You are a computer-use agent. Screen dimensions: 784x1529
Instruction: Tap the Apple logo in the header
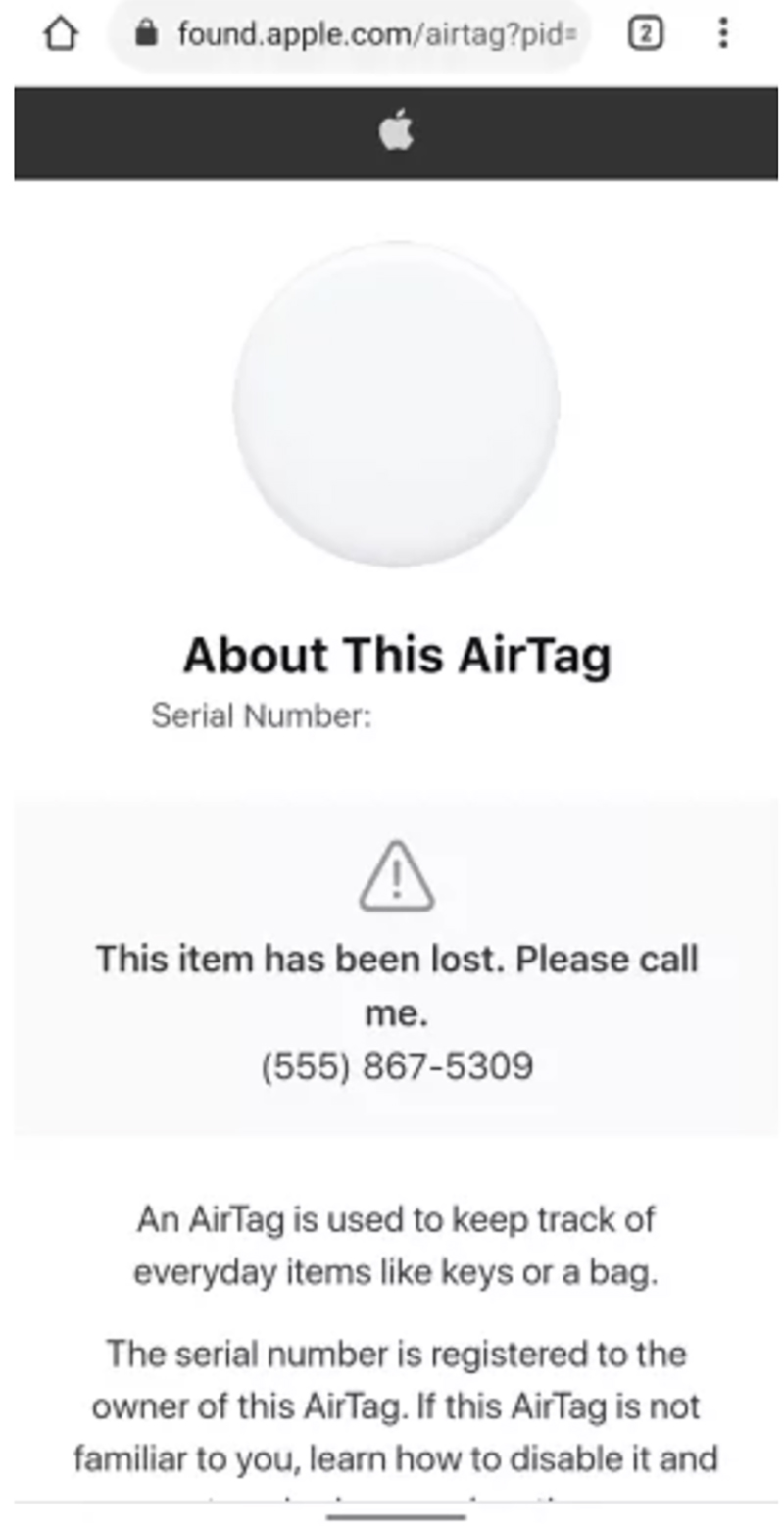coord(396,131)
